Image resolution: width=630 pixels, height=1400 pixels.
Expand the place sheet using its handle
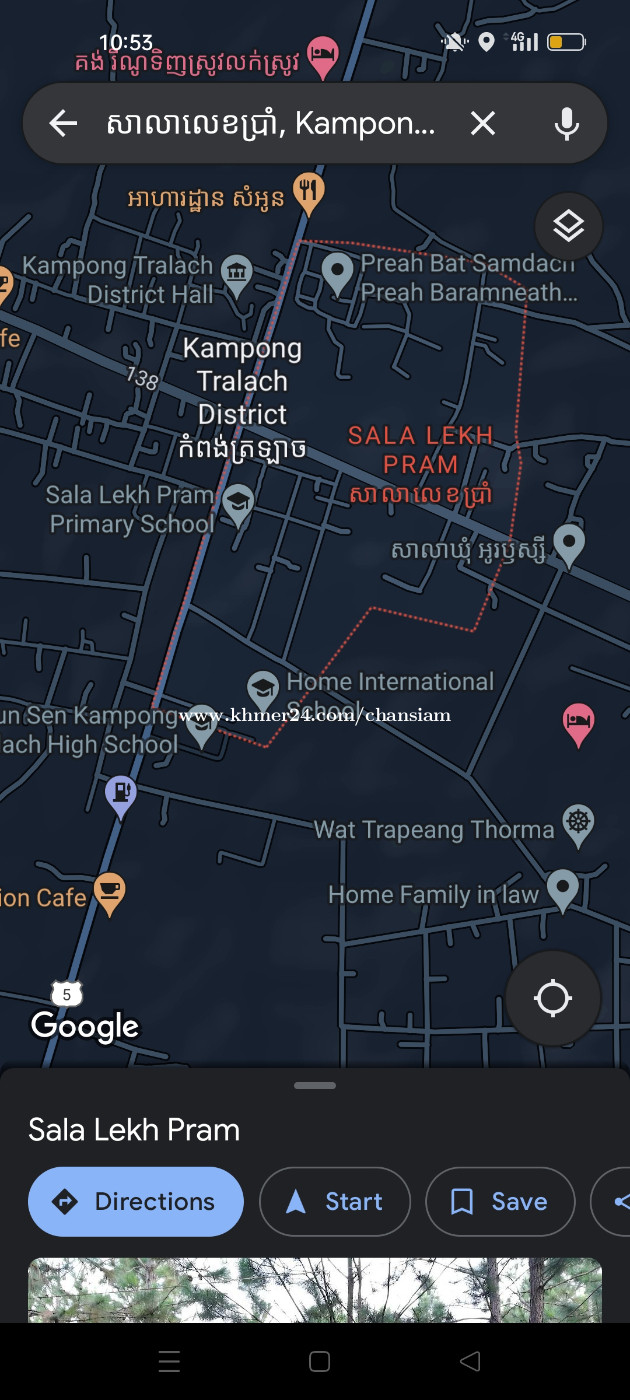pos(315,1085)
